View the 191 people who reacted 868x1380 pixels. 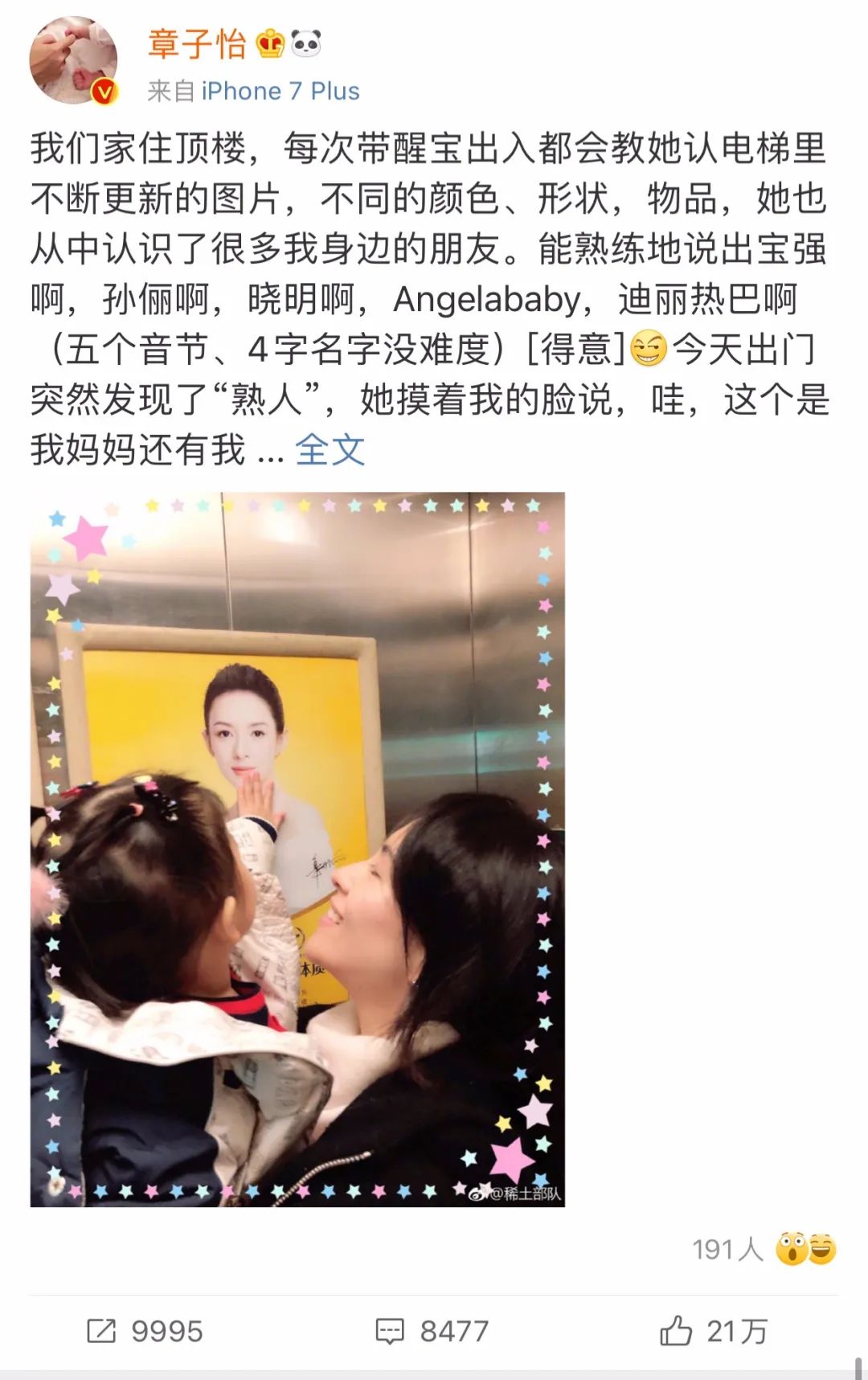764,1249
